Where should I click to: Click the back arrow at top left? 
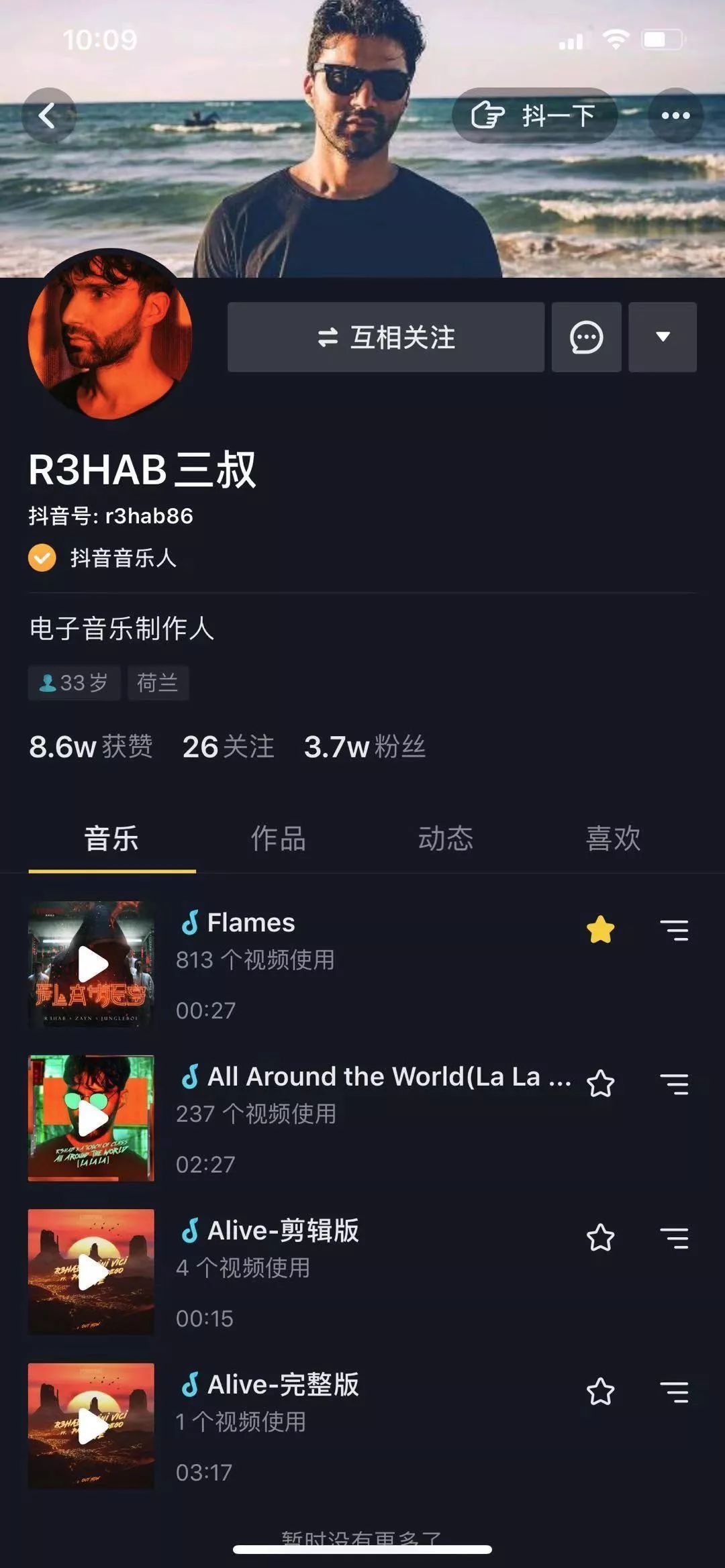48,116
